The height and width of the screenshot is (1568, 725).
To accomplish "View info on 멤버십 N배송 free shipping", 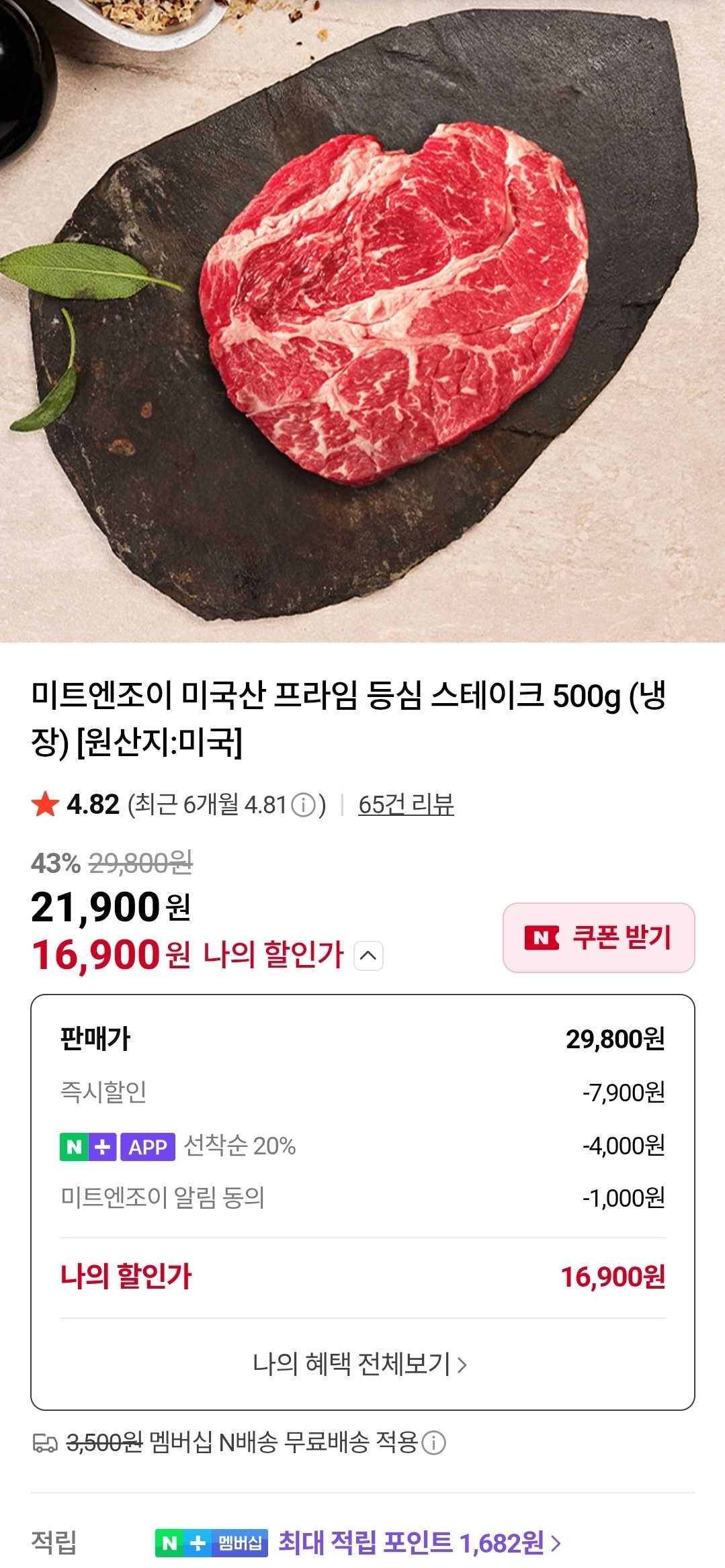I will coord(433,1442).
